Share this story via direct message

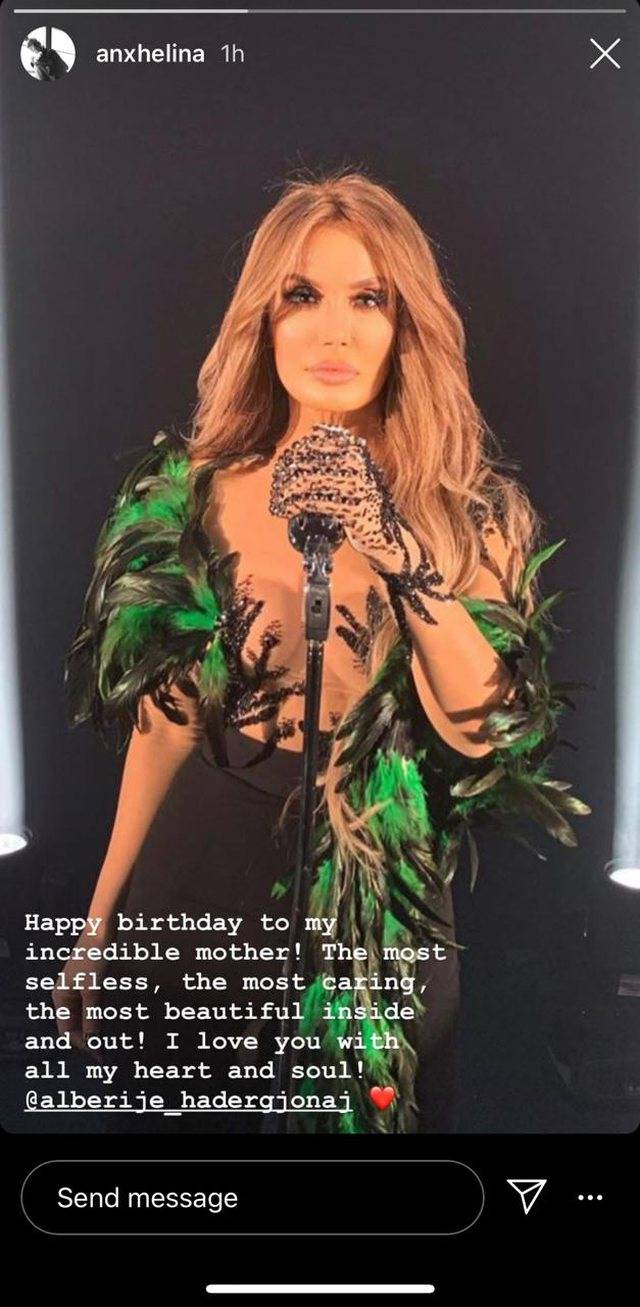click(527, 1196)
